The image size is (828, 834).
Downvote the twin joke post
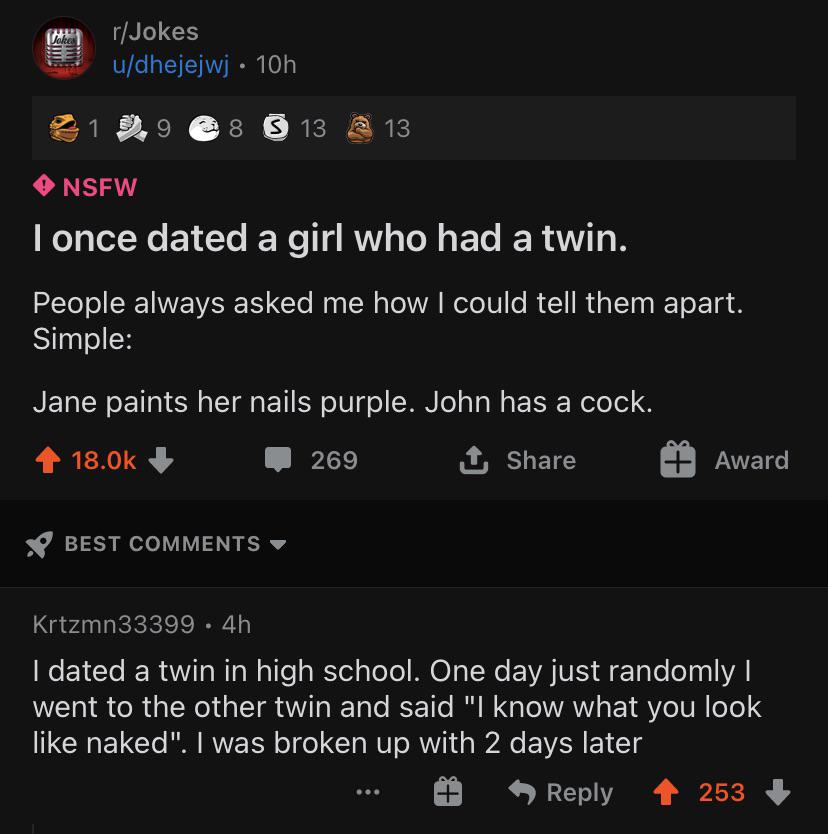162,460
